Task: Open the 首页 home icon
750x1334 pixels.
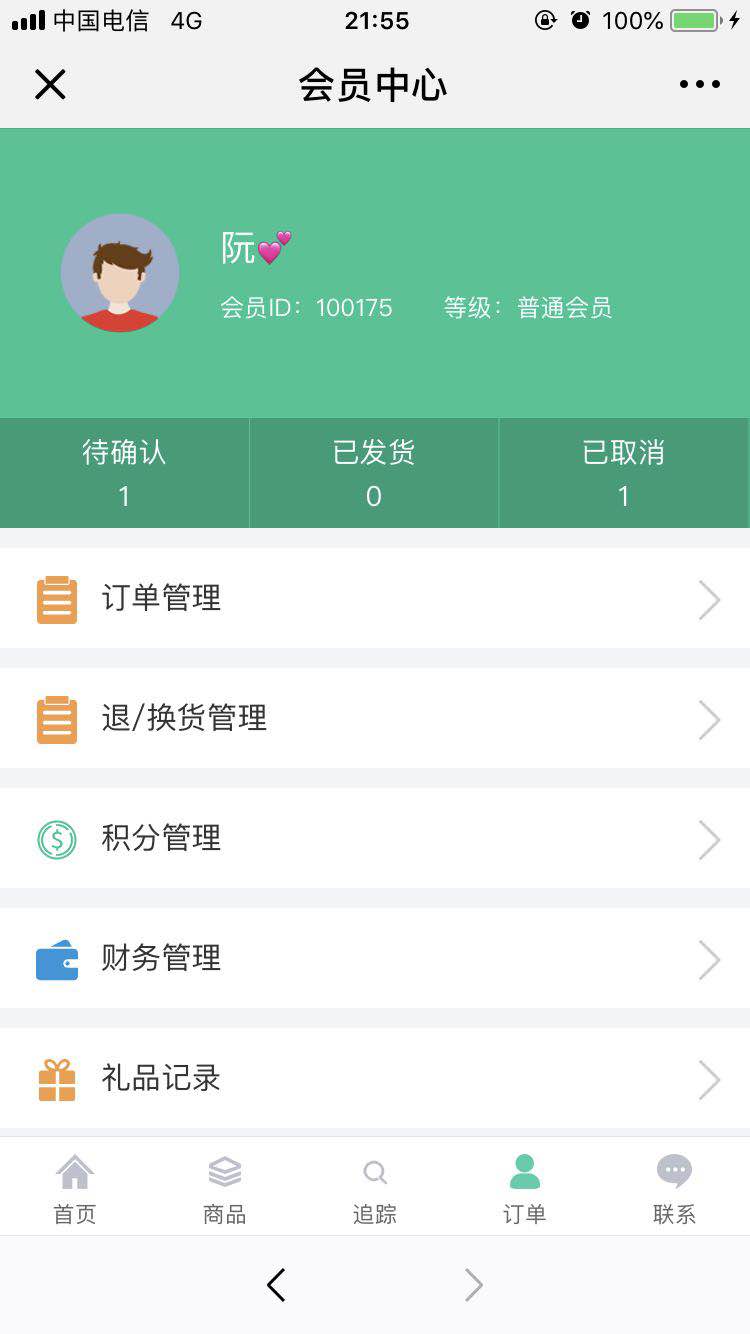Action: (74, 1172)
